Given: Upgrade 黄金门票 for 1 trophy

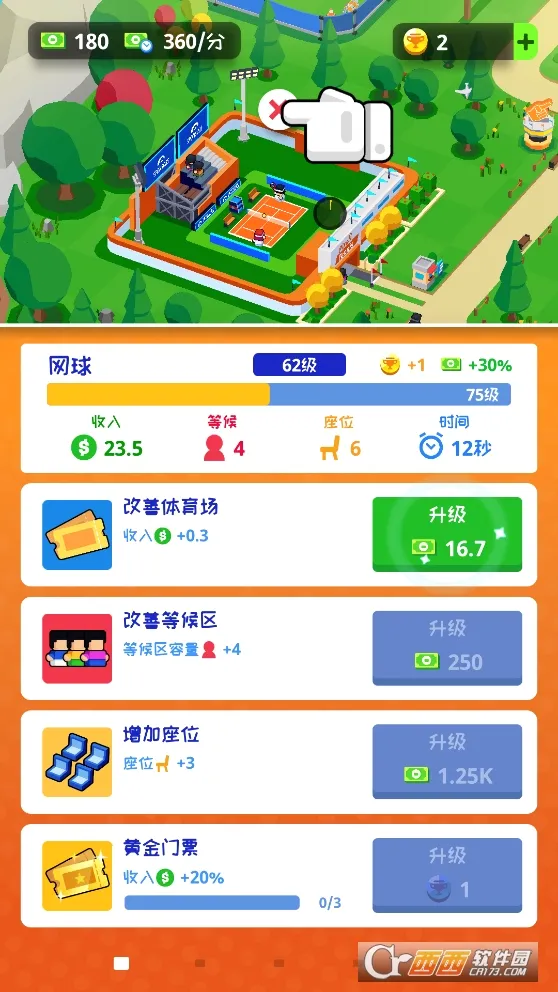Looking at the screenshot, I should (x=447, y=875).
